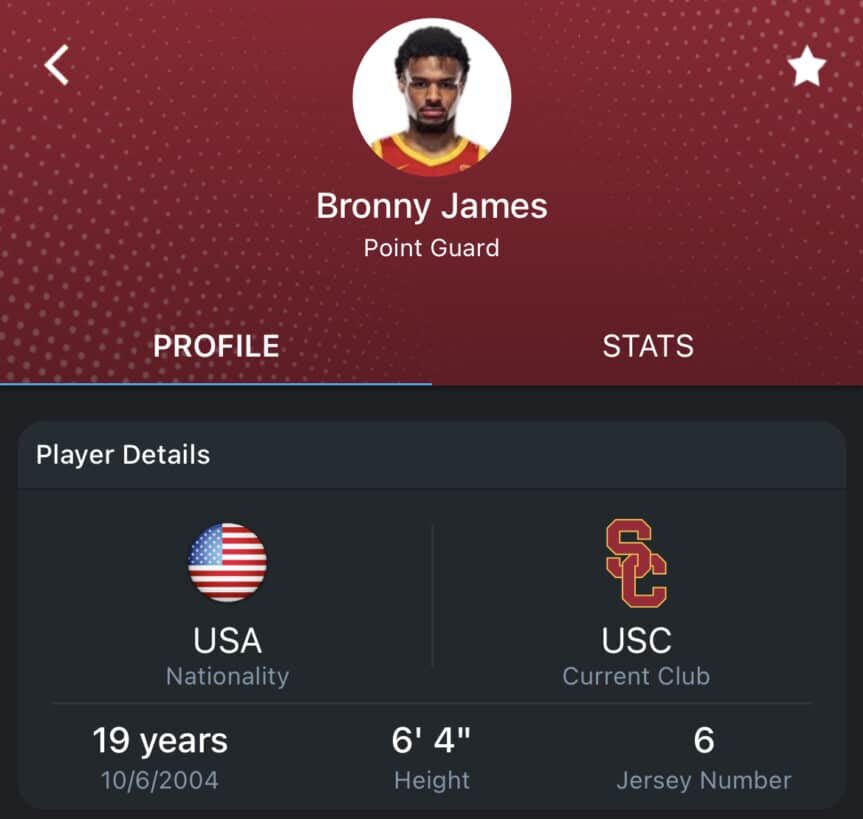
Task: Select the PROFILE tab
Action: (x=216, y=346)
